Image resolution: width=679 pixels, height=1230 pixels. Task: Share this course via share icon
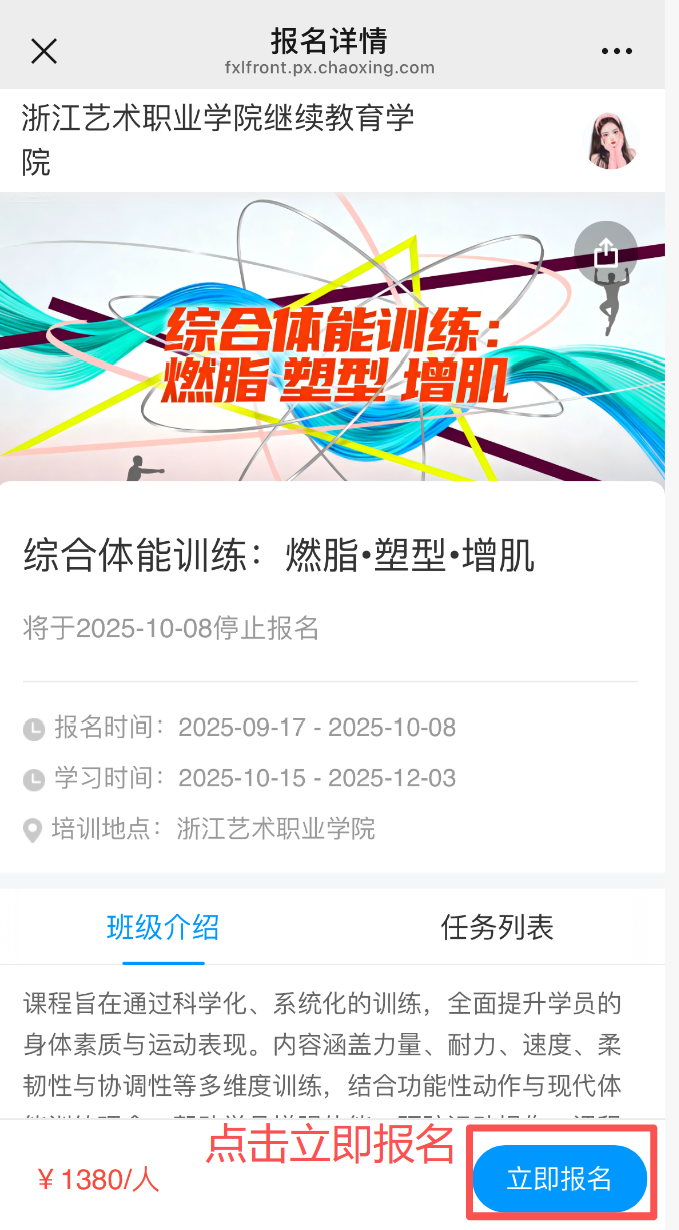pyautogui.click(x=605, y=252)
